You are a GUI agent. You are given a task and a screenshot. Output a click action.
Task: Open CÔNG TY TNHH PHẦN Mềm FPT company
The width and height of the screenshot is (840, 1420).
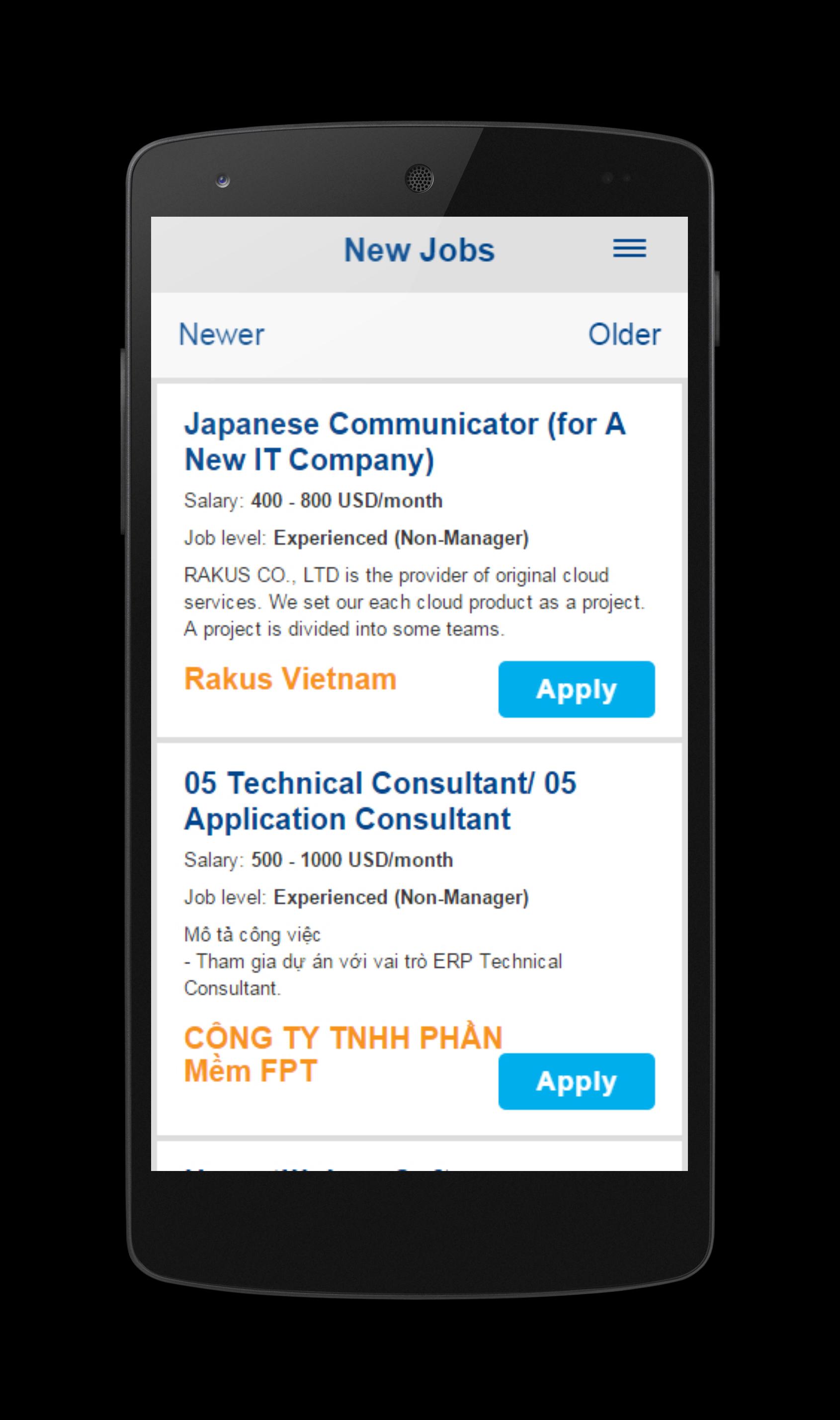pyautogui.click(x=342, y=1054)
